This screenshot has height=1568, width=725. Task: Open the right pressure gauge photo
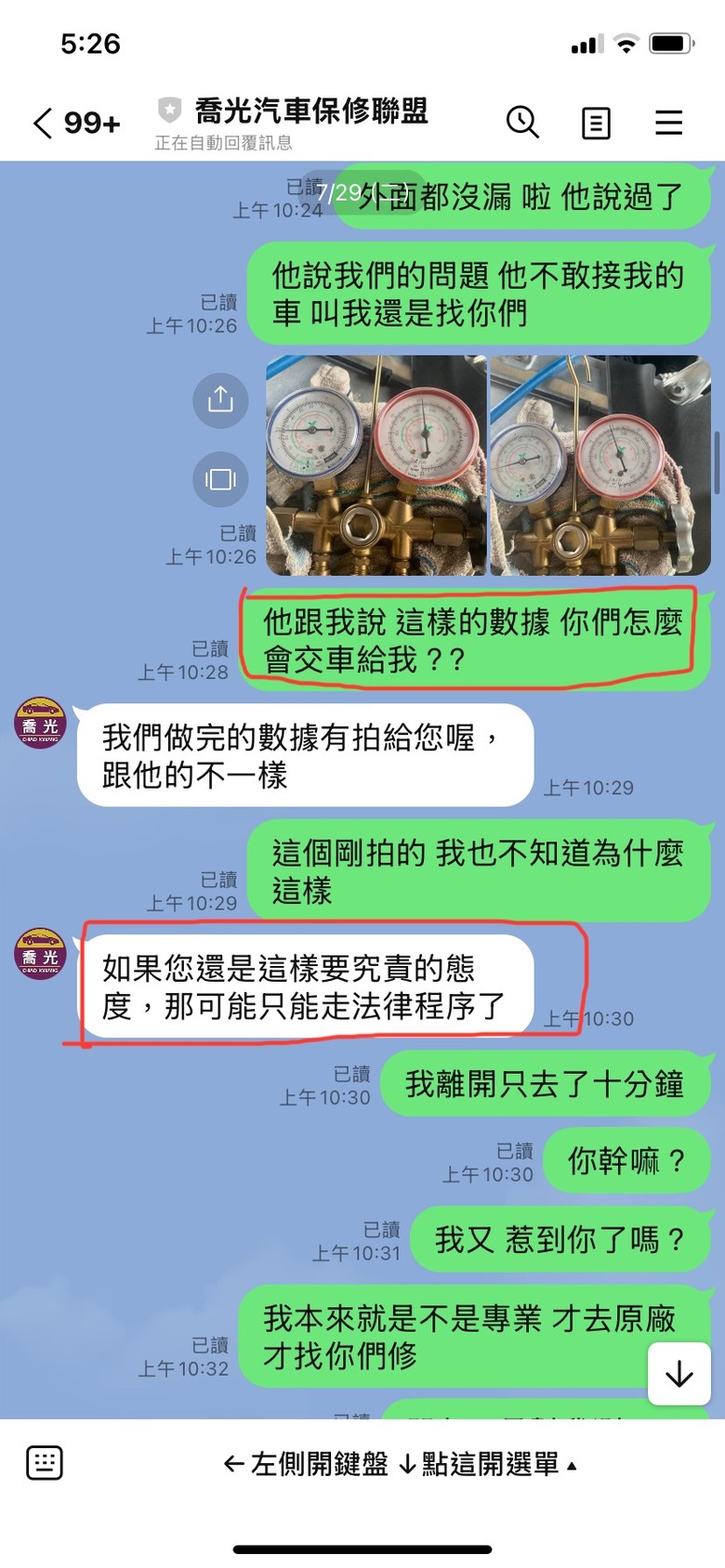[600, 465]
